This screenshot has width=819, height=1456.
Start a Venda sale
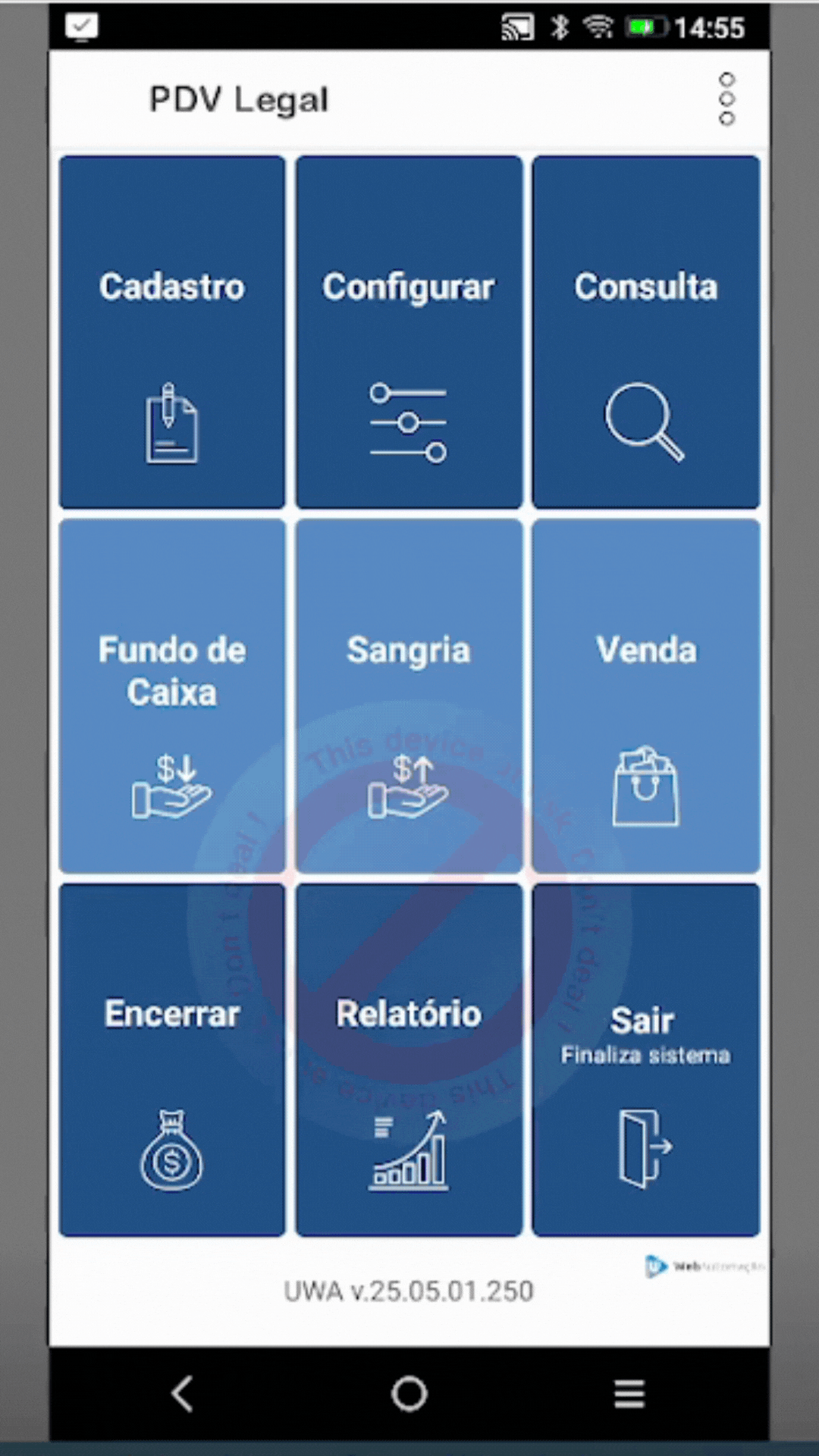pyautogui.click(x=645, y=696)
